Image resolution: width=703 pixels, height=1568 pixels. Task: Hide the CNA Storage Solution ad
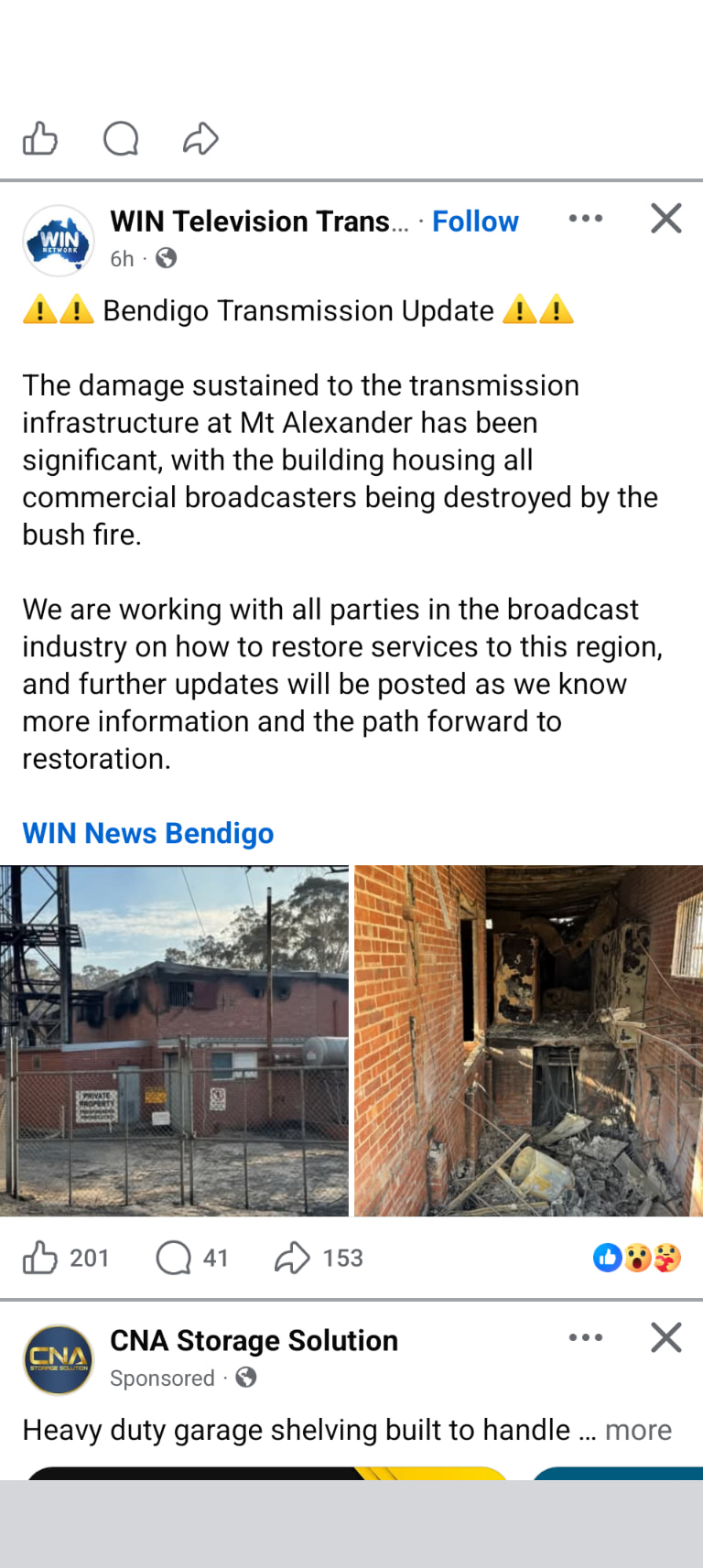pyautogui.click(x=666, y=1337)
